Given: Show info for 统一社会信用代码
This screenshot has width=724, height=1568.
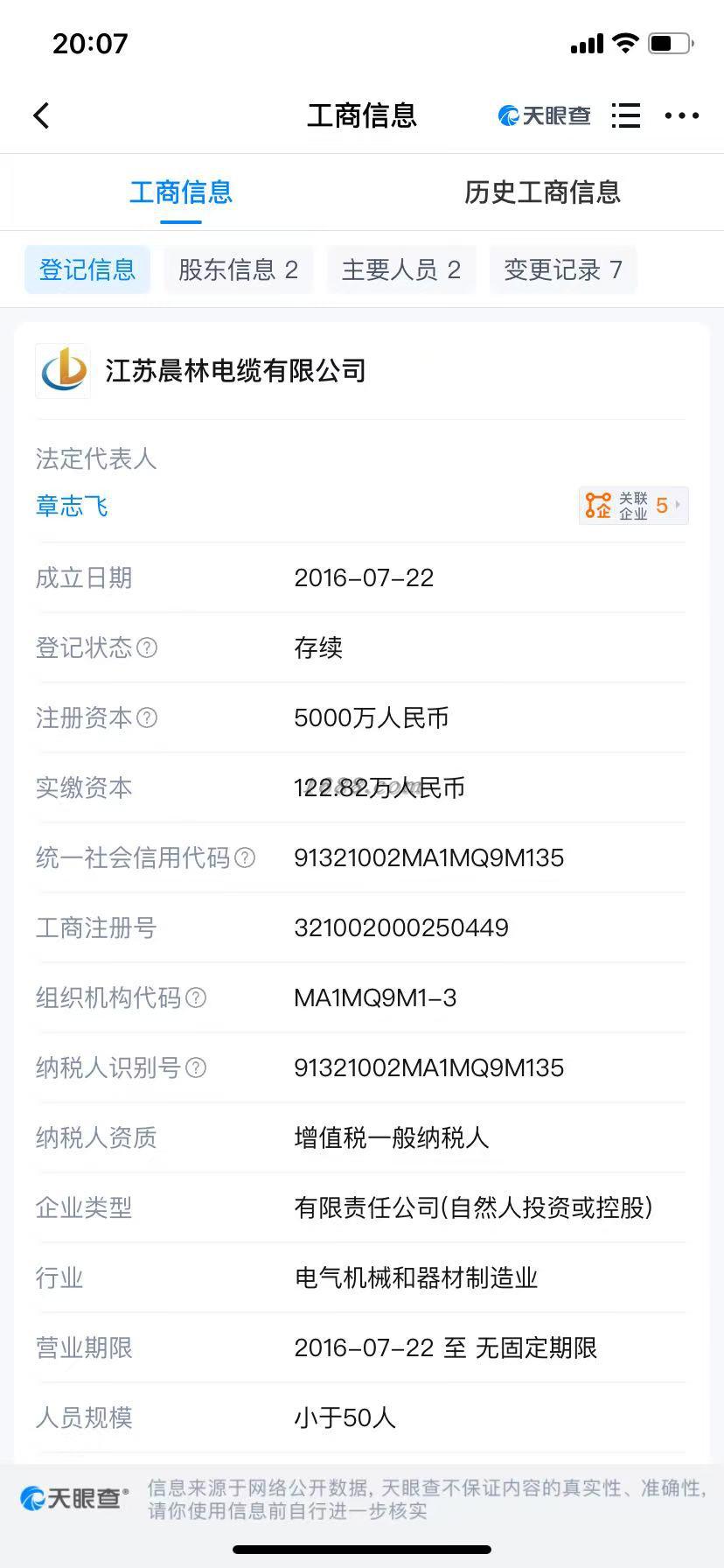Looking at the screenshot, I should coord(246,857).
